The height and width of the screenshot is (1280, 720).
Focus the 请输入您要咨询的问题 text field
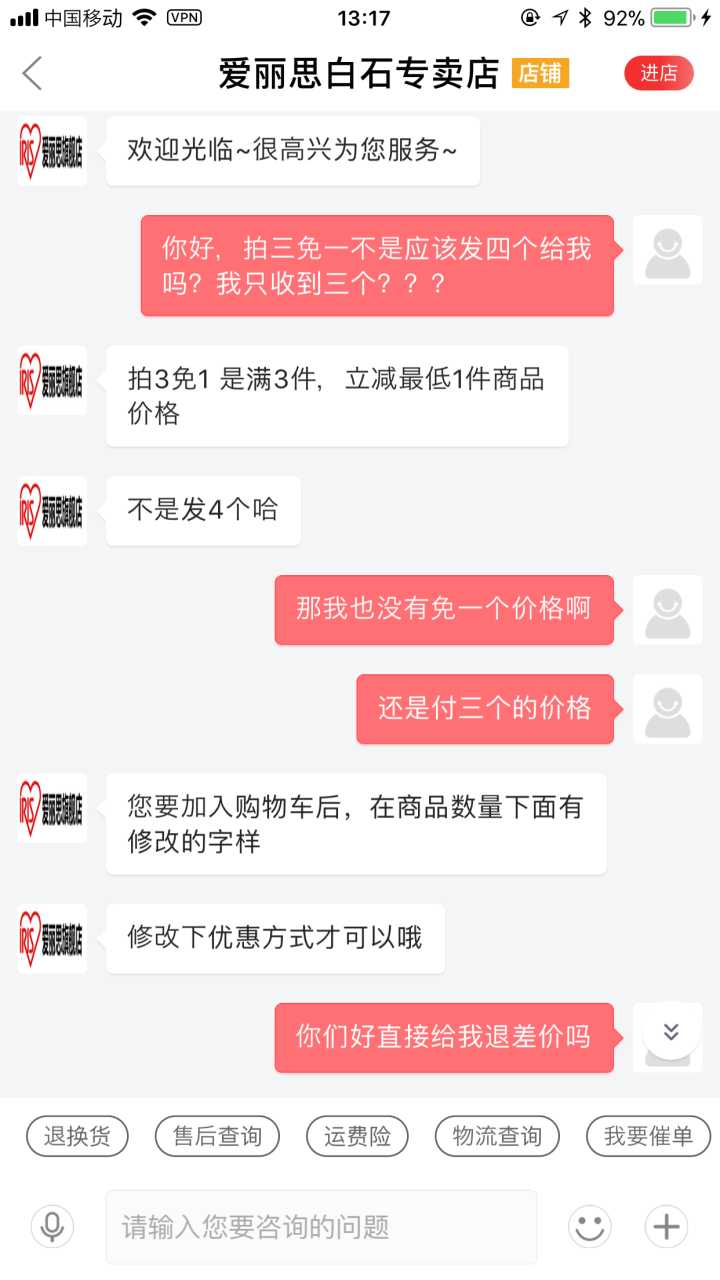[x=320, y=1226]
